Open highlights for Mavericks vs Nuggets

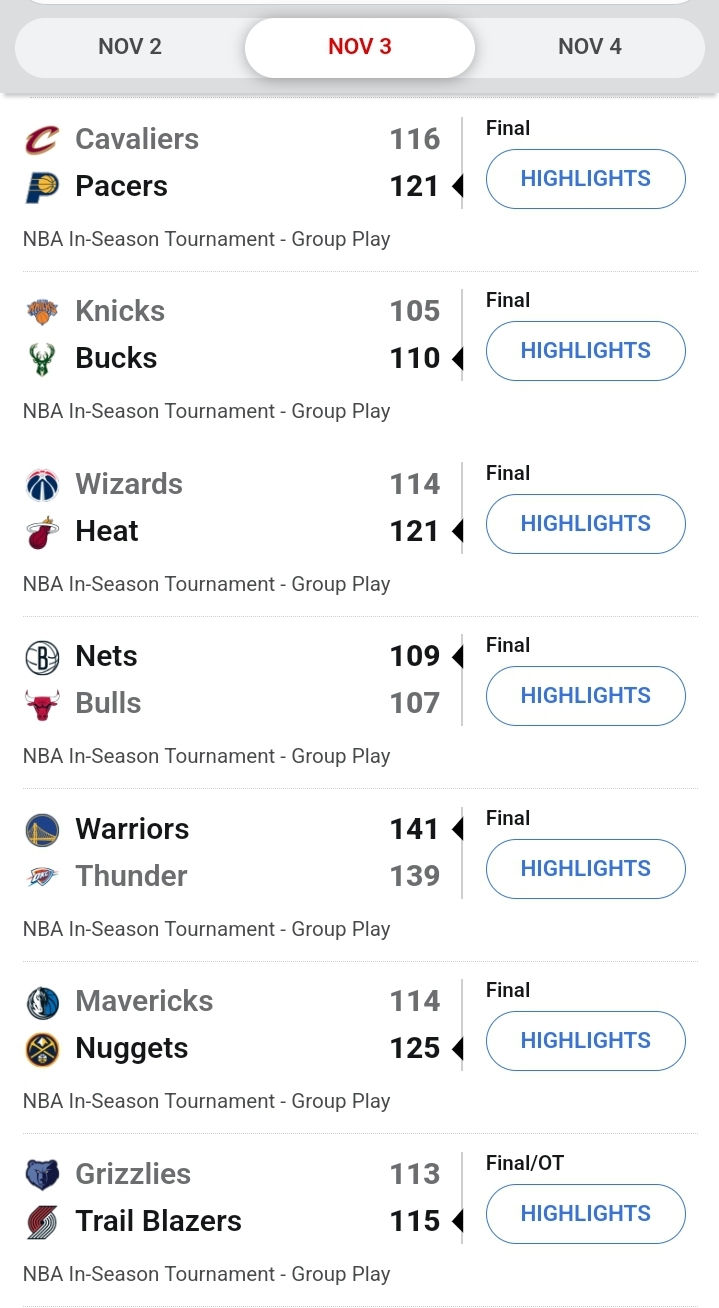click(586, 1041)
